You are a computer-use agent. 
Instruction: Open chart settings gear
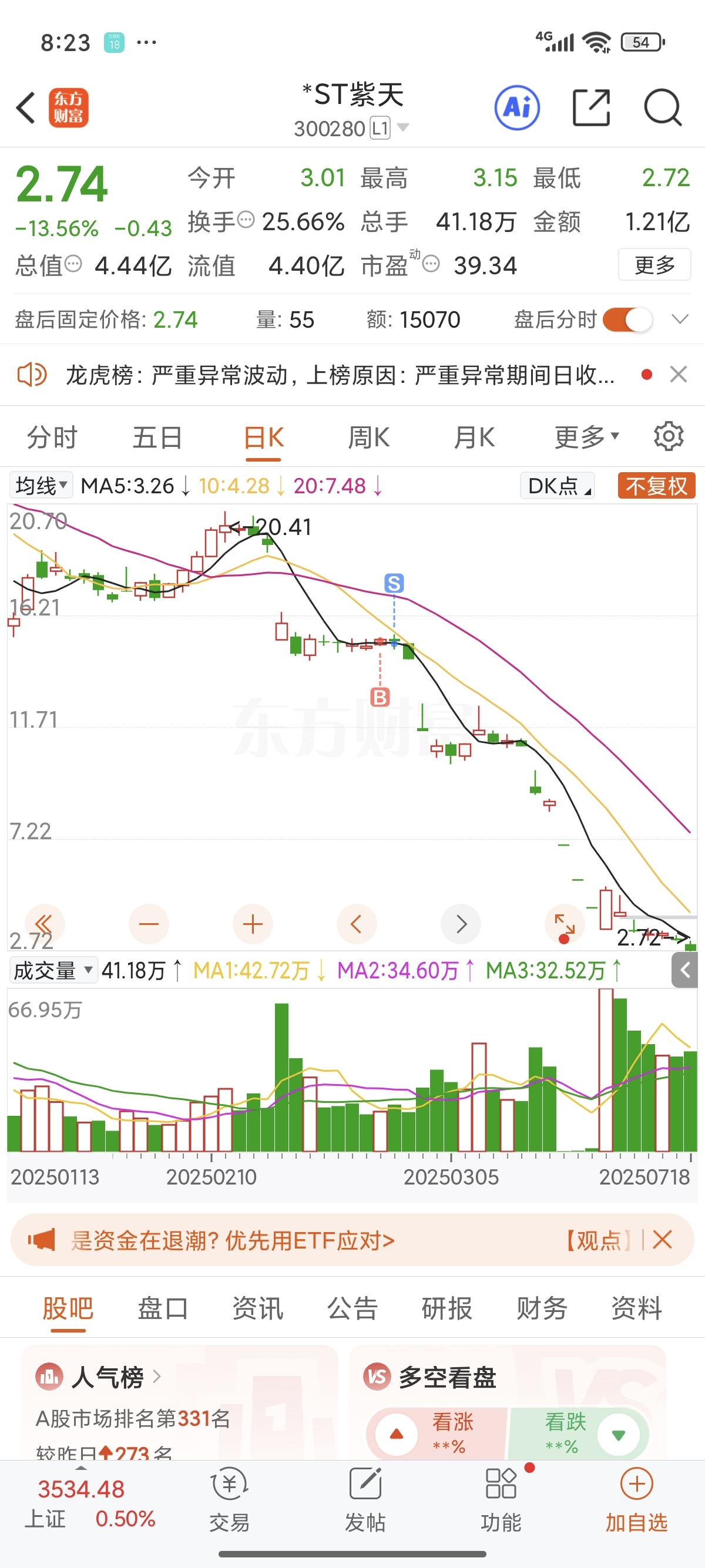(669, 436)
